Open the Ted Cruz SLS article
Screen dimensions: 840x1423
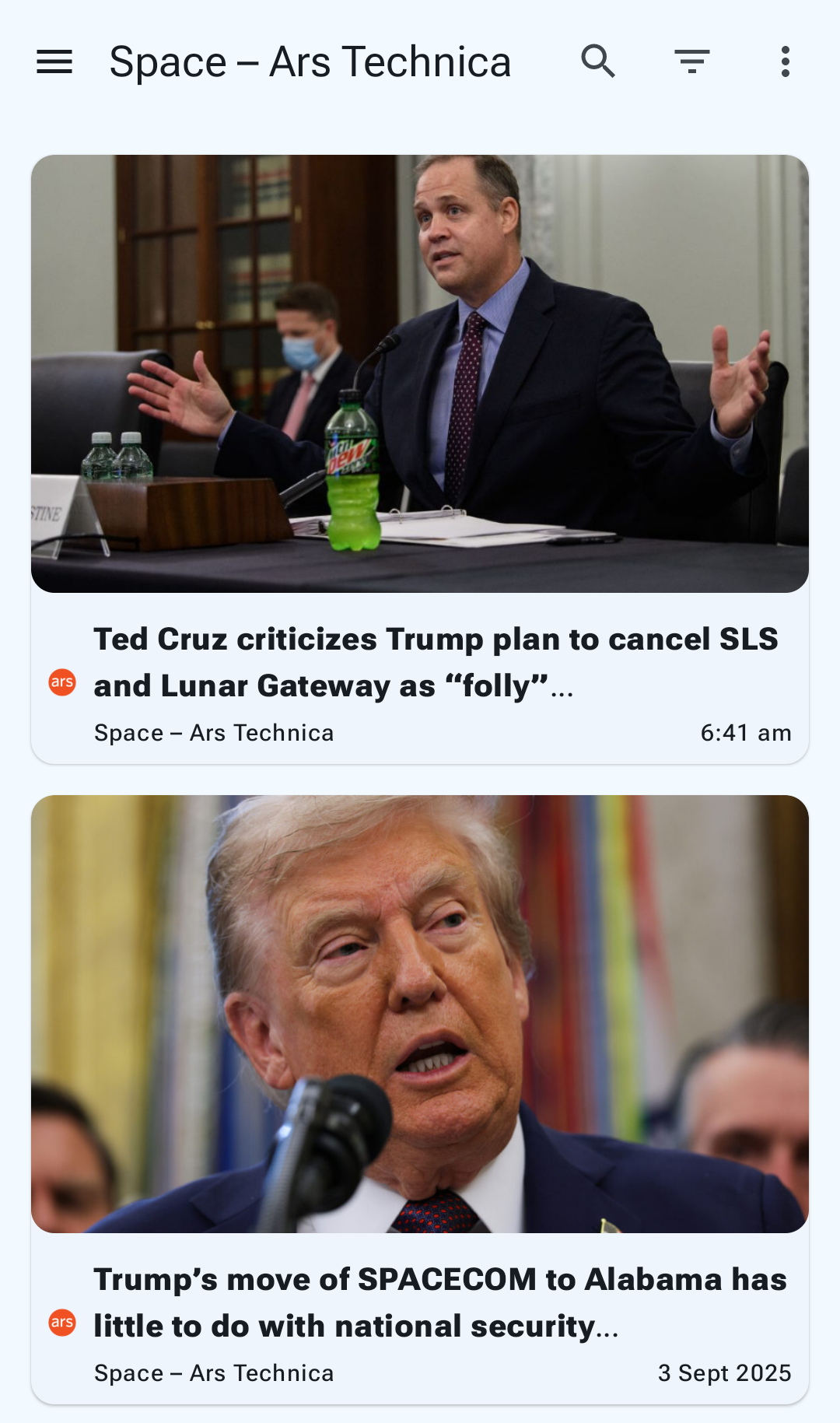[436, 662]
